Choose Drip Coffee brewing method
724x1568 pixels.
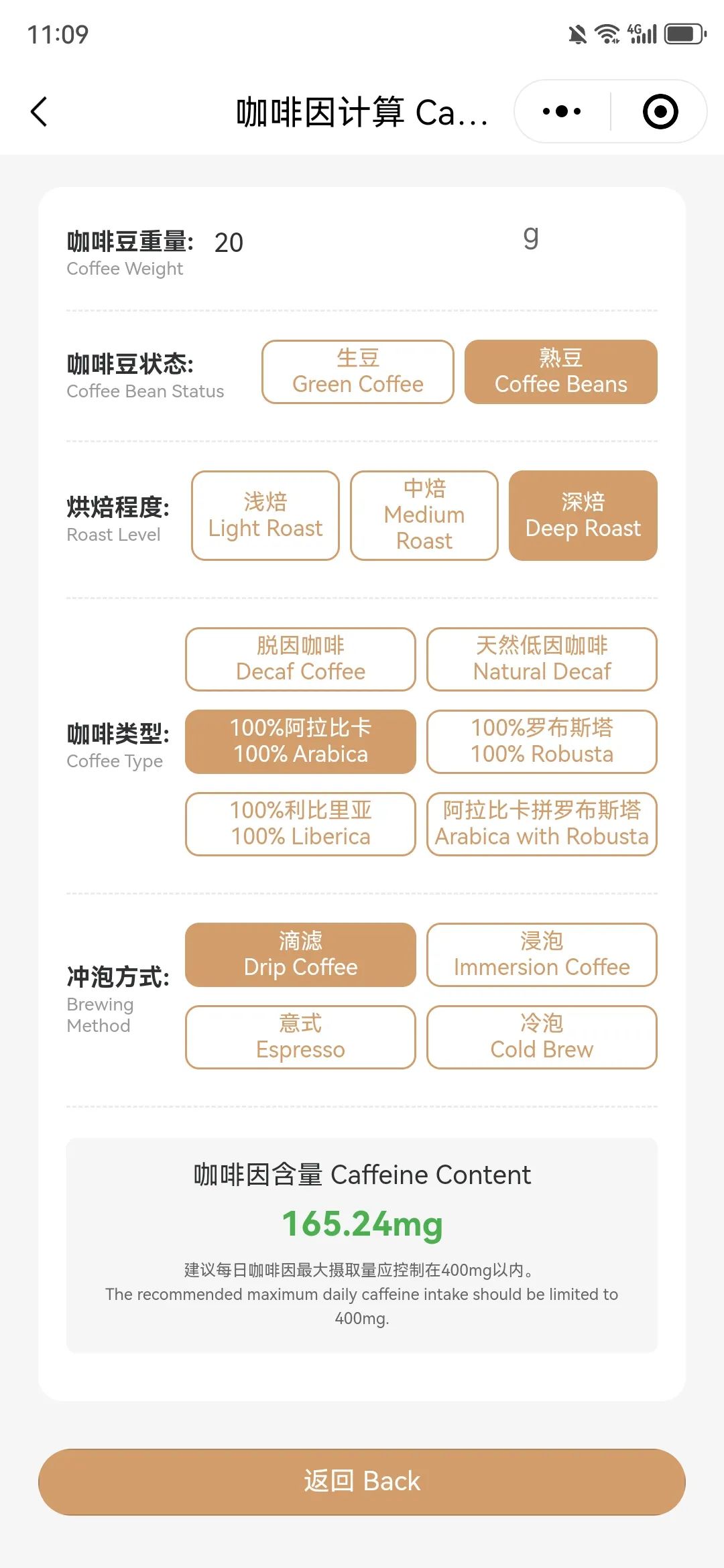(300, 955)
